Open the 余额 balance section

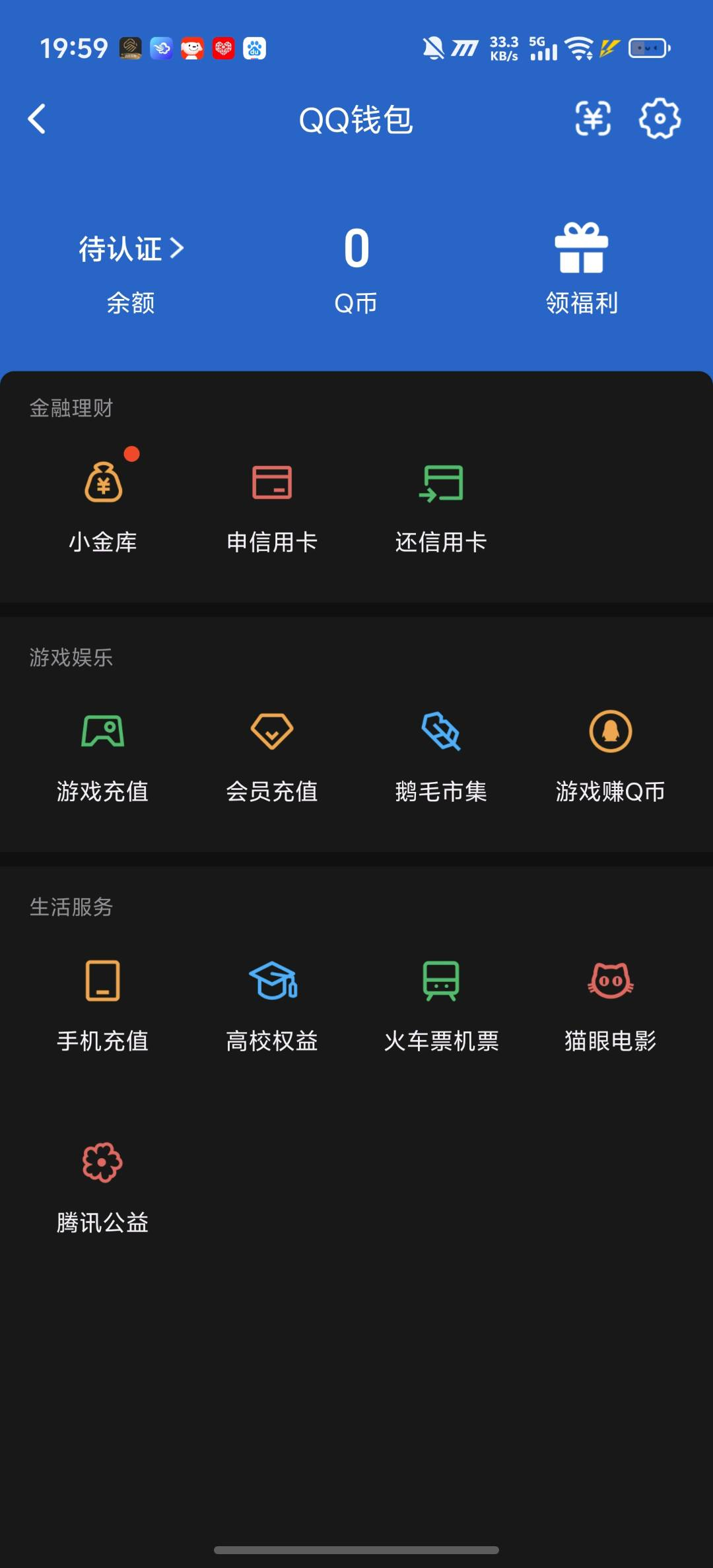(x=130, y=304)
